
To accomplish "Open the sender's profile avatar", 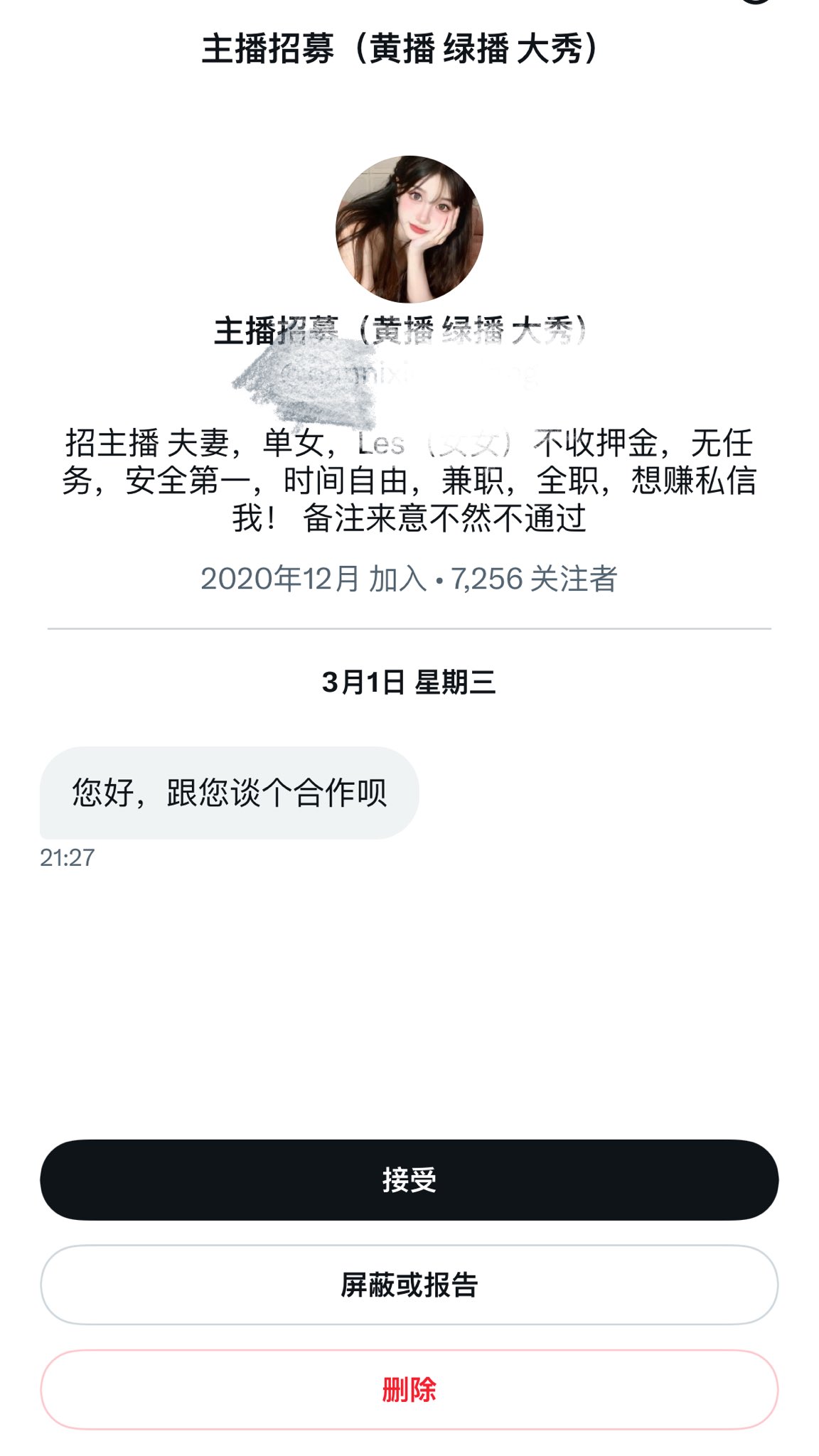I will [x=409, y=230].
